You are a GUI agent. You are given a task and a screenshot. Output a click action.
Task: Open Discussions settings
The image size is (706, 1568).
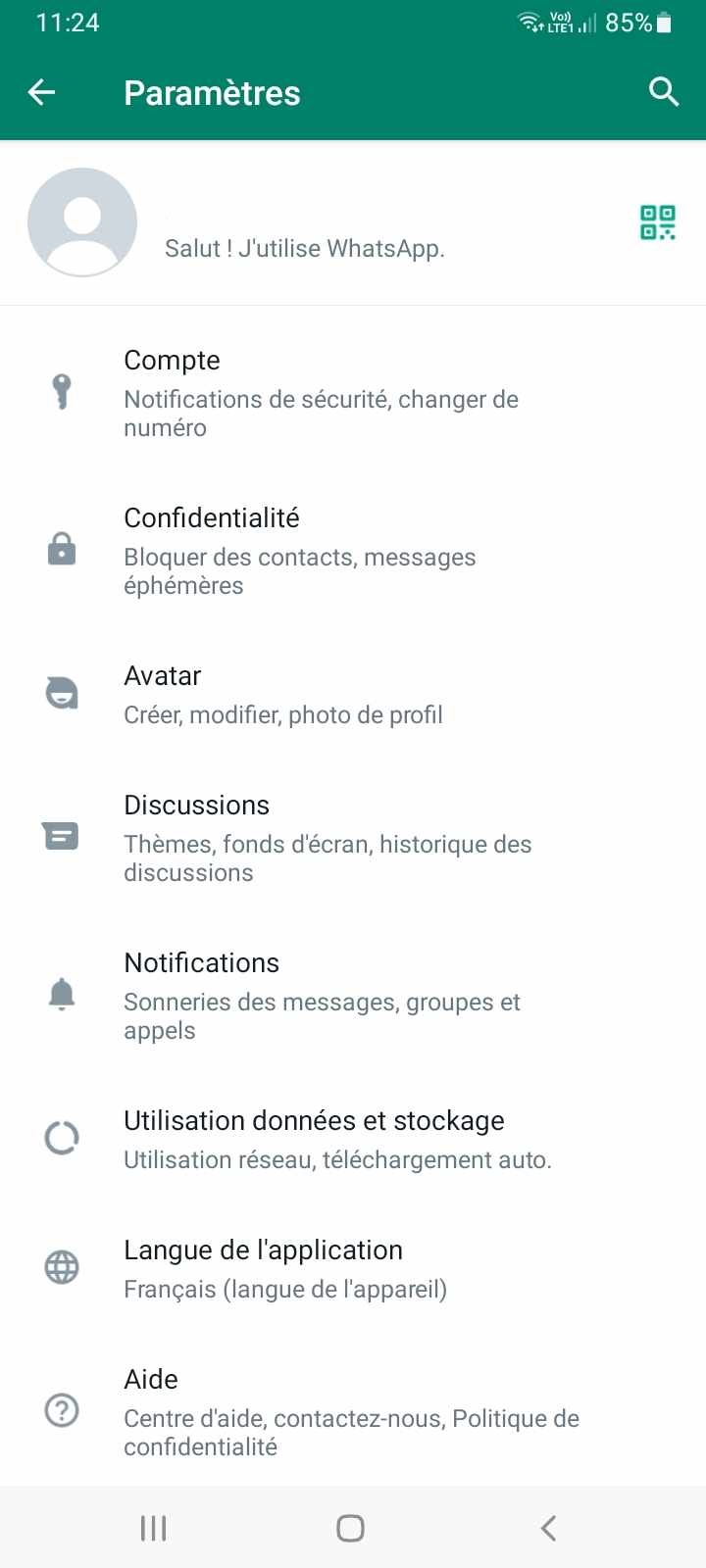click(x=353, y=837)
